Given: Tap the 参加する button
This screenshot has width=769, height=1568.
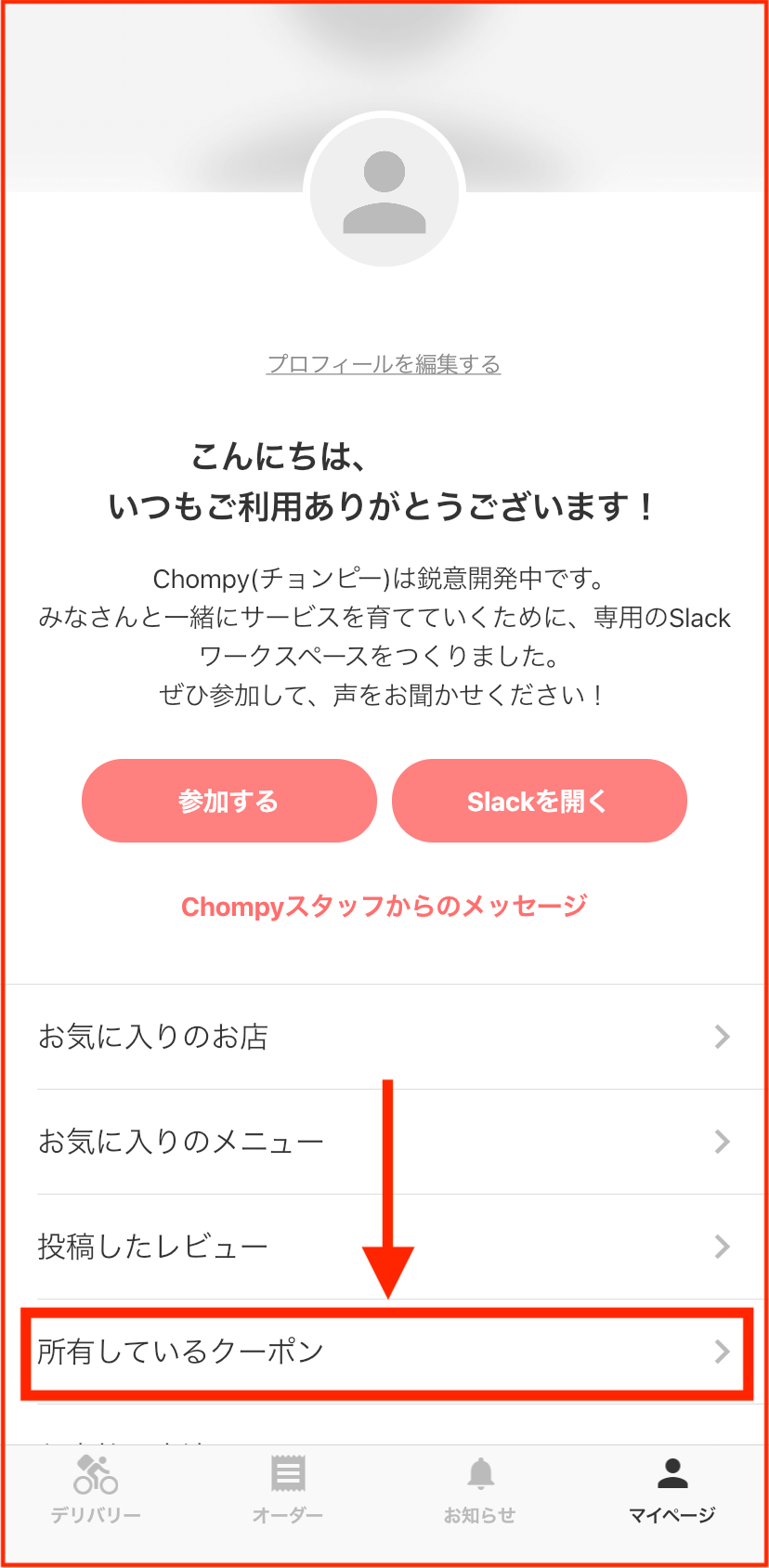Looking at the screenshot, I should point(229,801).
